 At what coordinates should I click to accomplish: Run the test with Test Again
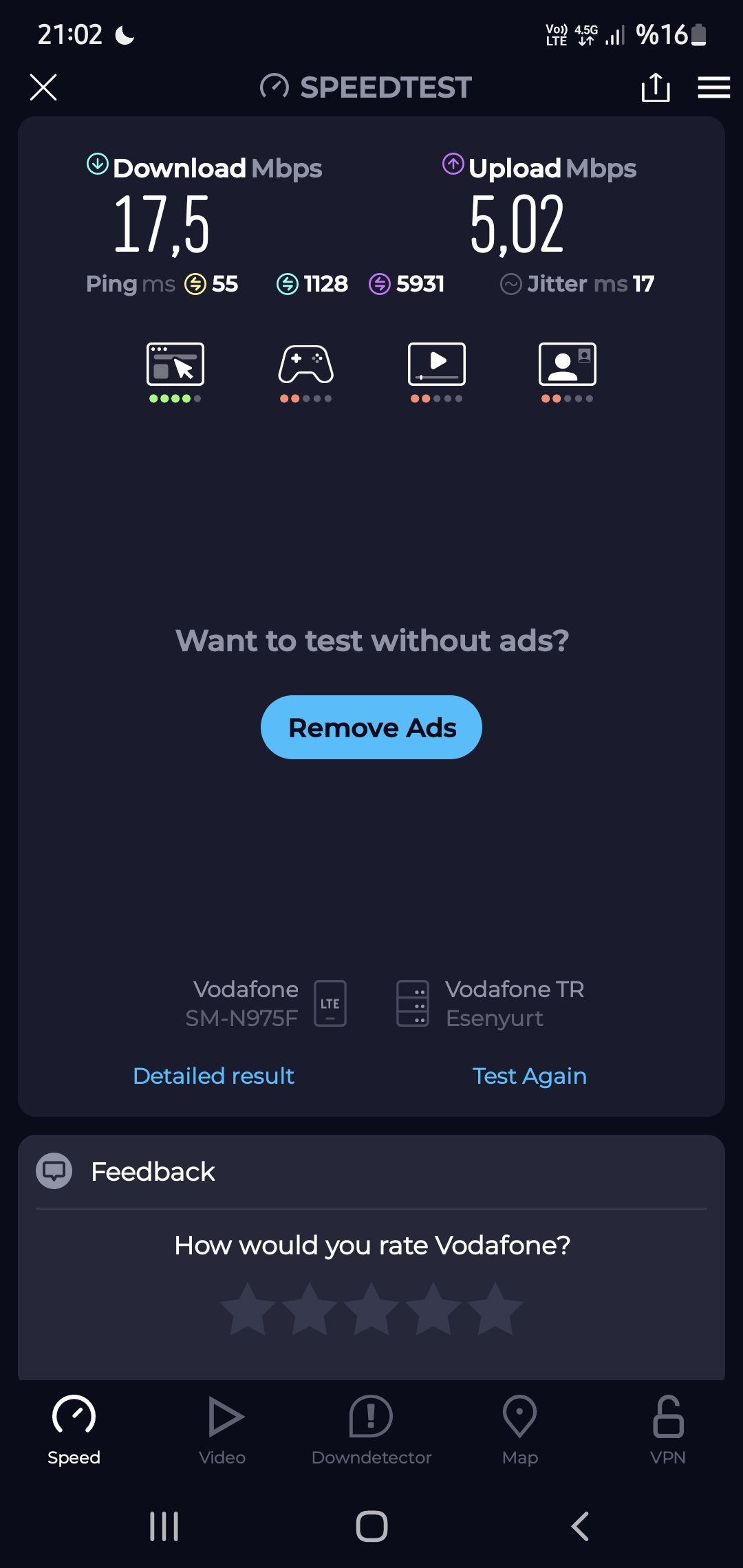coord(529,1076)
